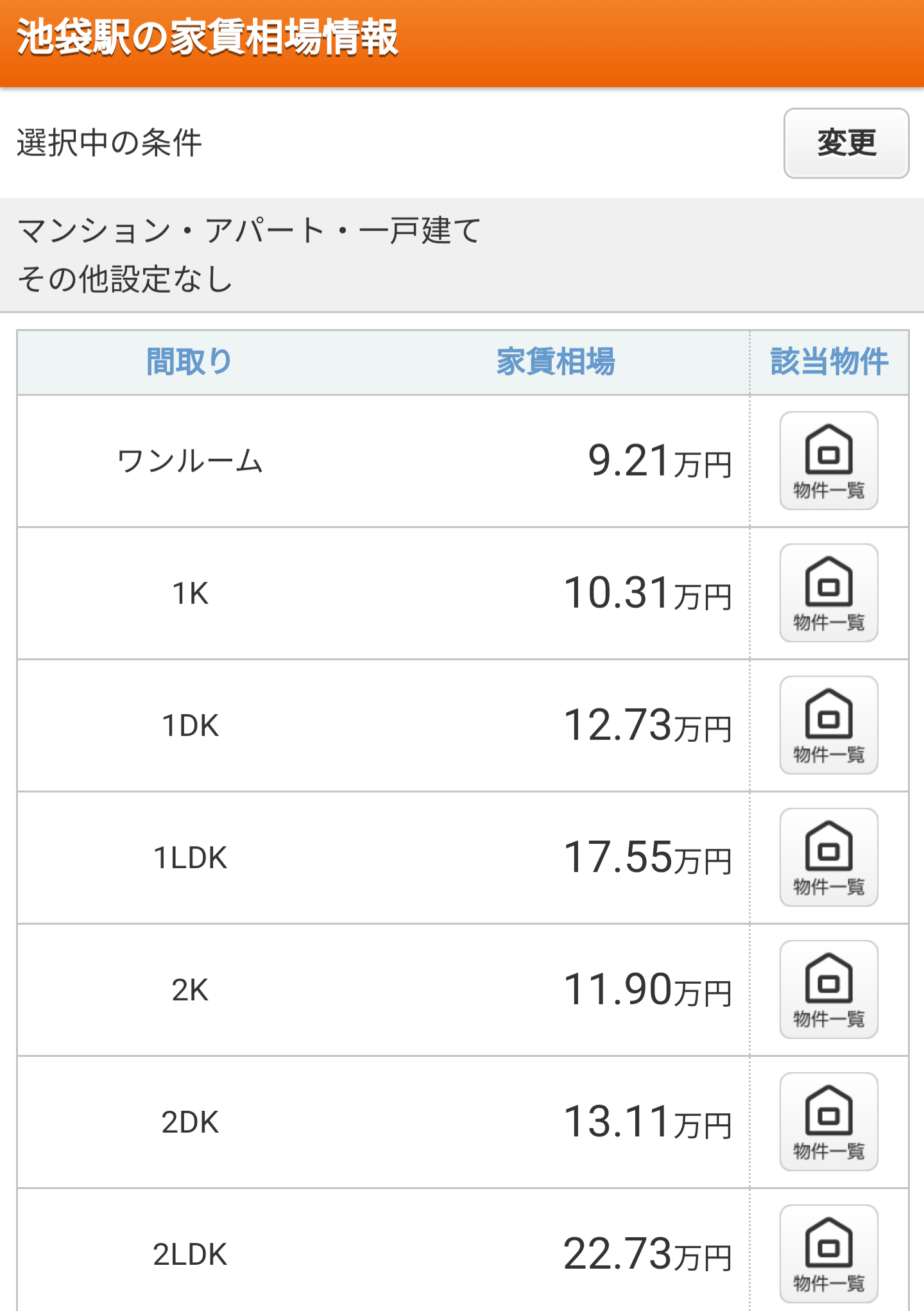
Task: Click the 2LDK 物件一覧 house icon
Action: [x=828, y=1253]
